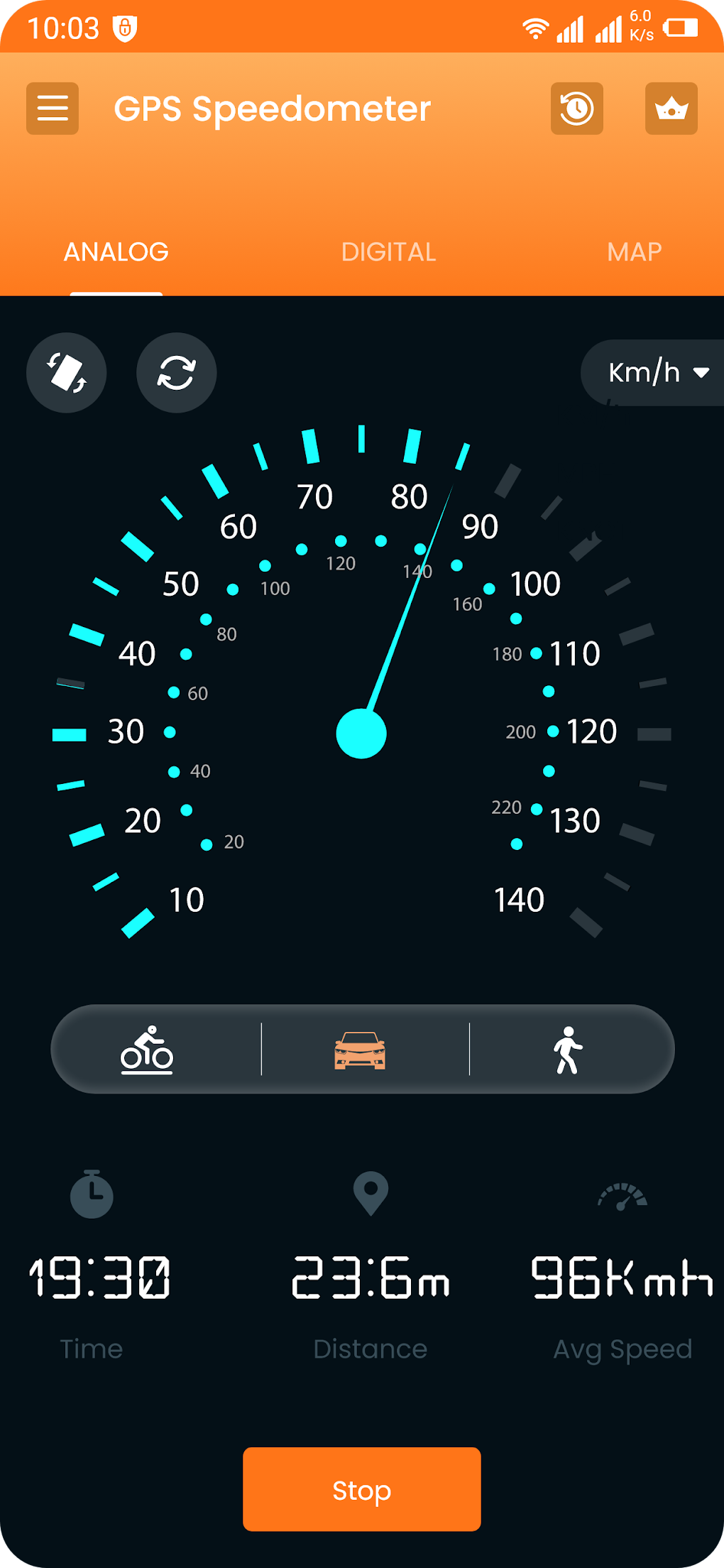Viewport: 724px width, 1568px height.
Task: Select the walking mode
Action: 568,1050
